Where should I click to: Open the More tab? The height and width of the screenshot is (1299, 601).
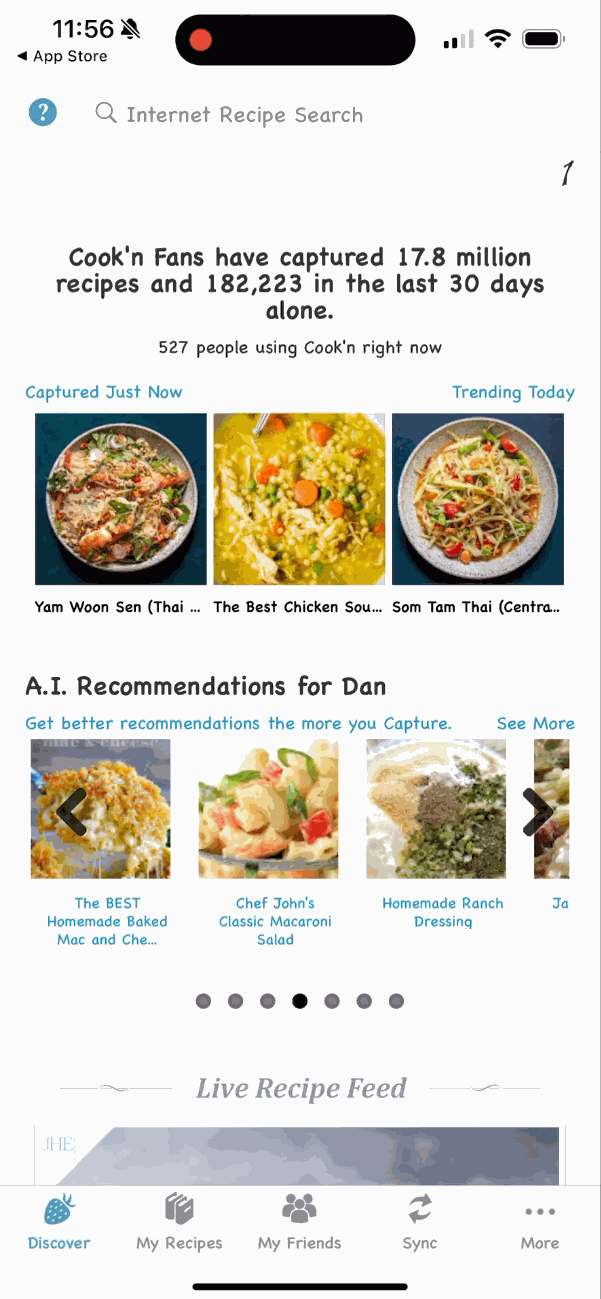pos(540,1221)
